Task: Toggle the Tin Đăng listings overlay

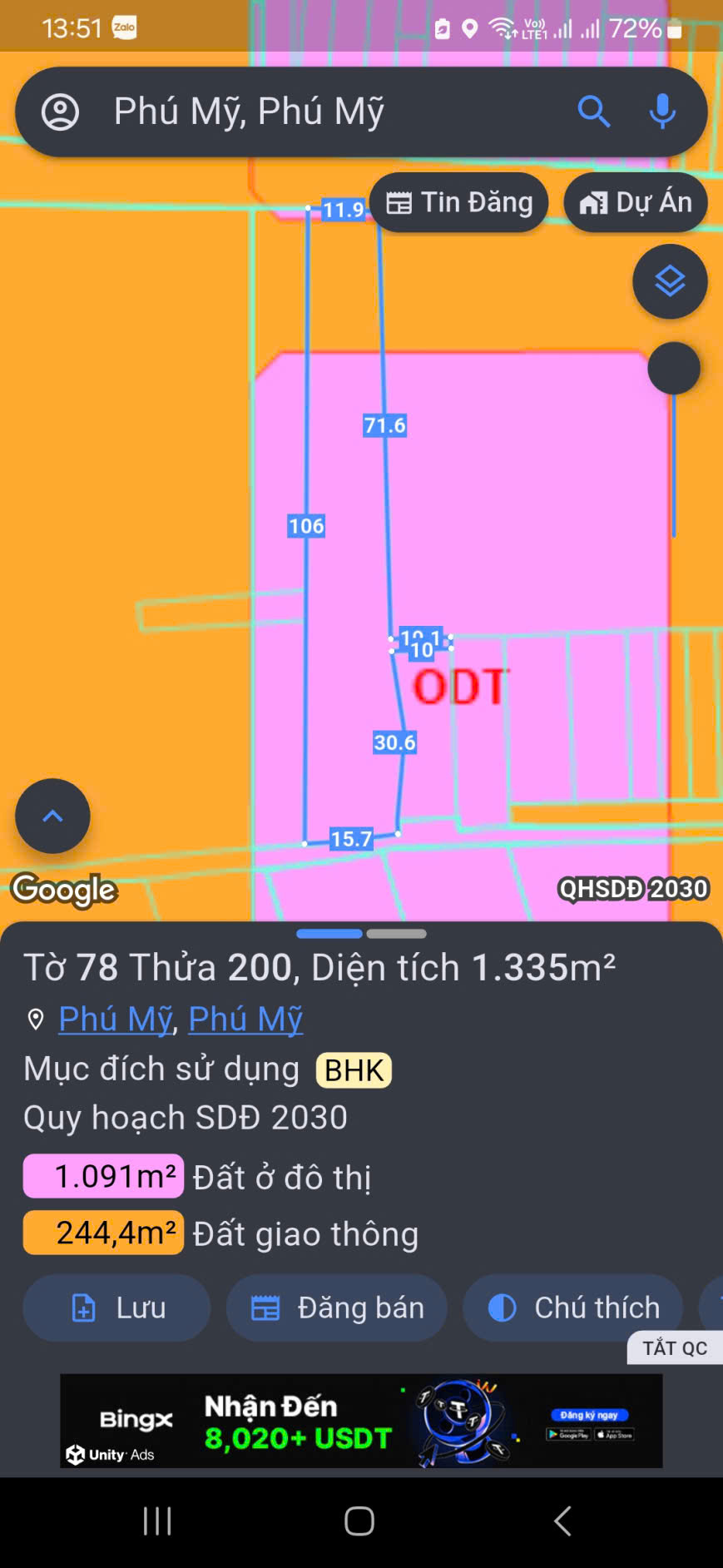Action: 458,201
